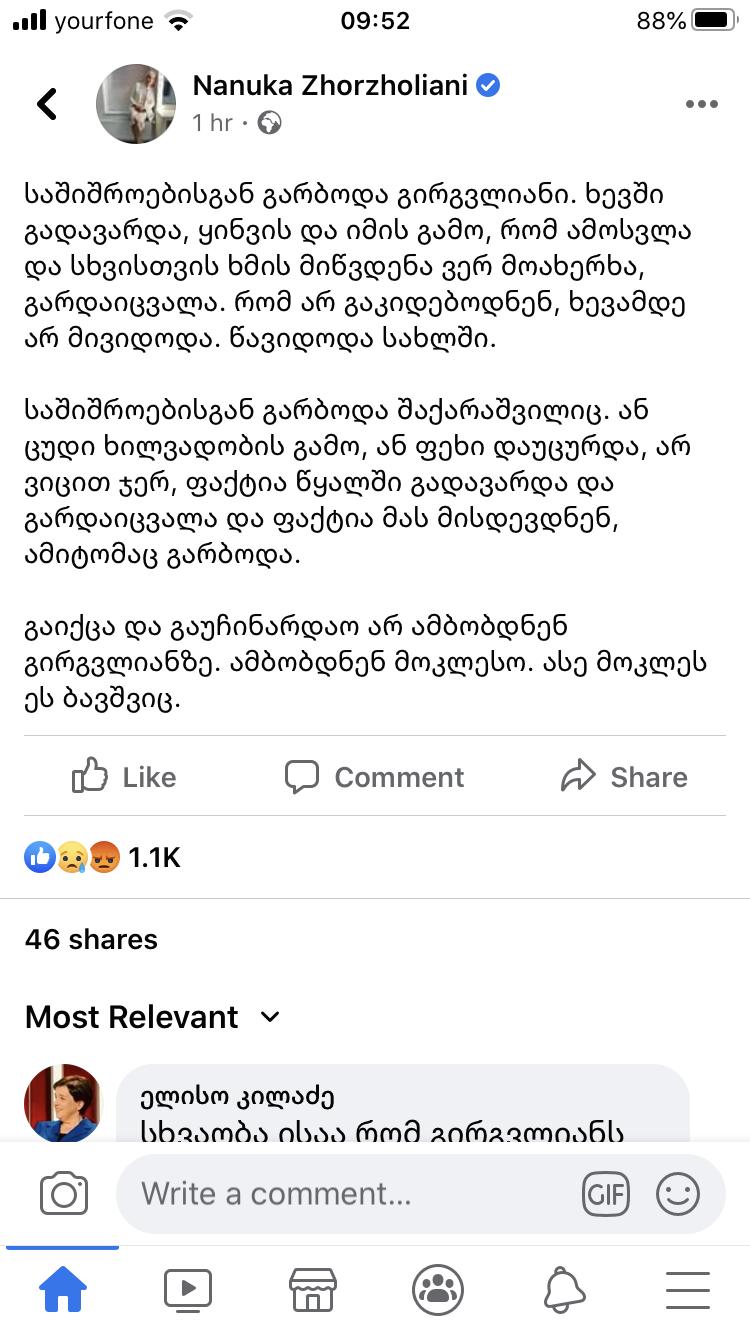
Task: Open the emoji sticker picker
Action: coord(678,1193)
